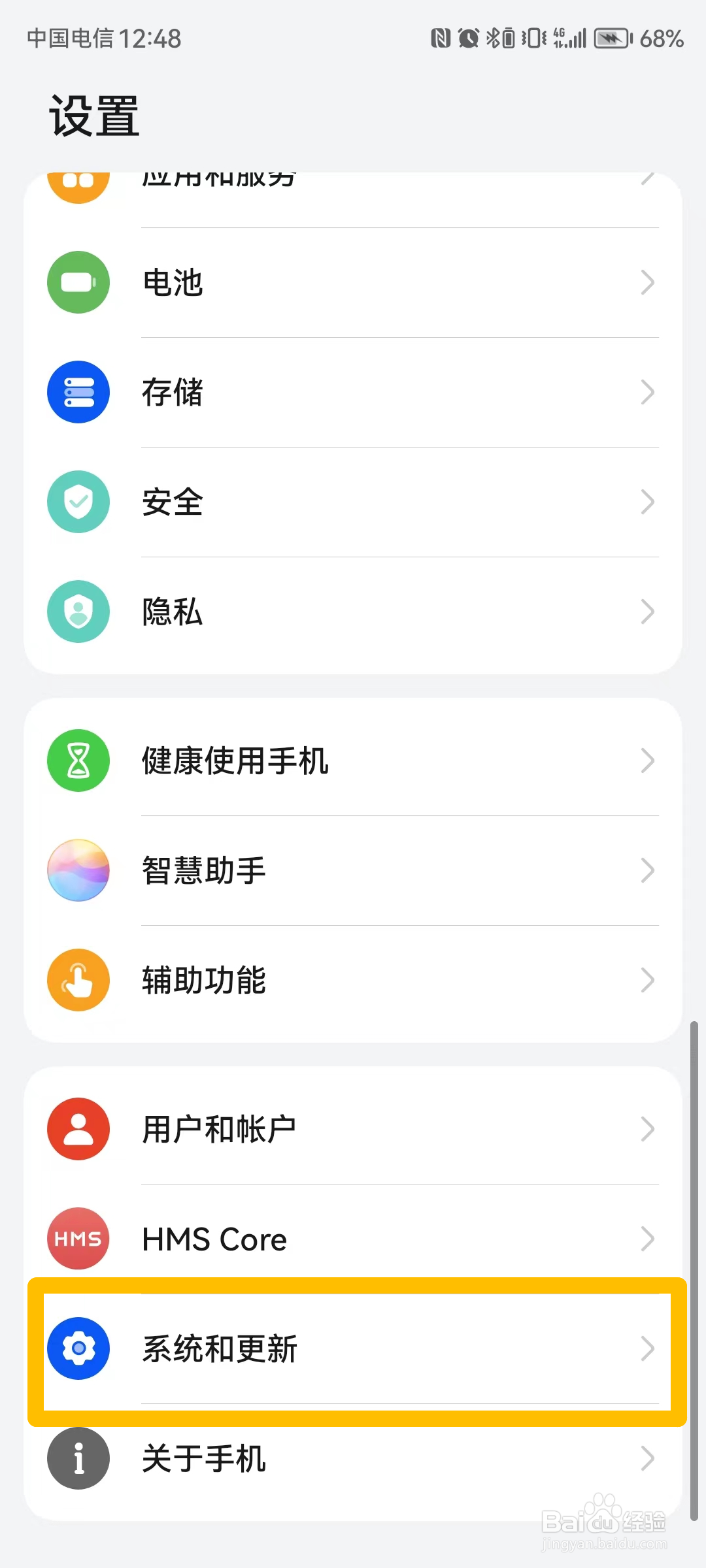706x1568 pixels.
Task: Open the Battery (电池) settings icon
Action: (78, 282)
